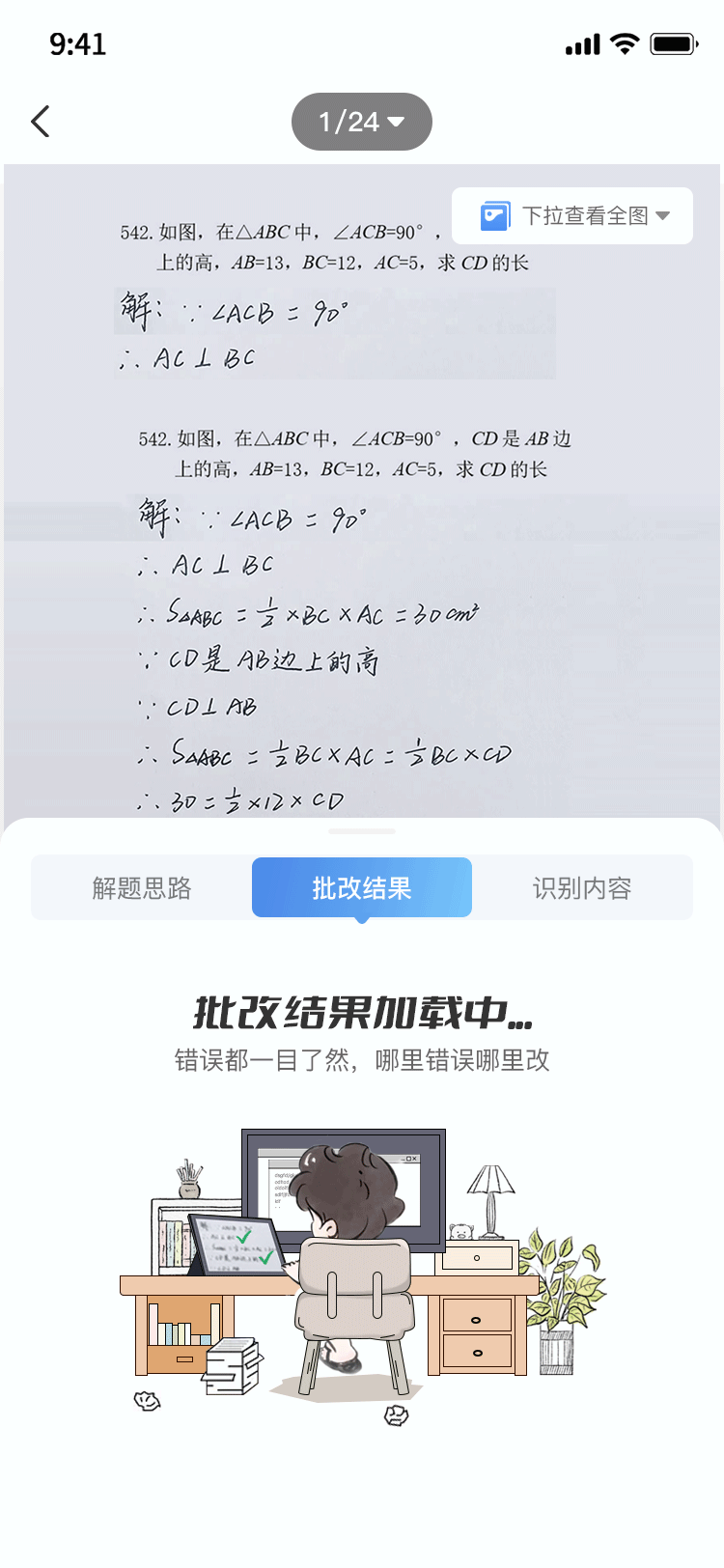
Task: Tap the triangle pointer under 批改结果
Action: tap(362, 922)
